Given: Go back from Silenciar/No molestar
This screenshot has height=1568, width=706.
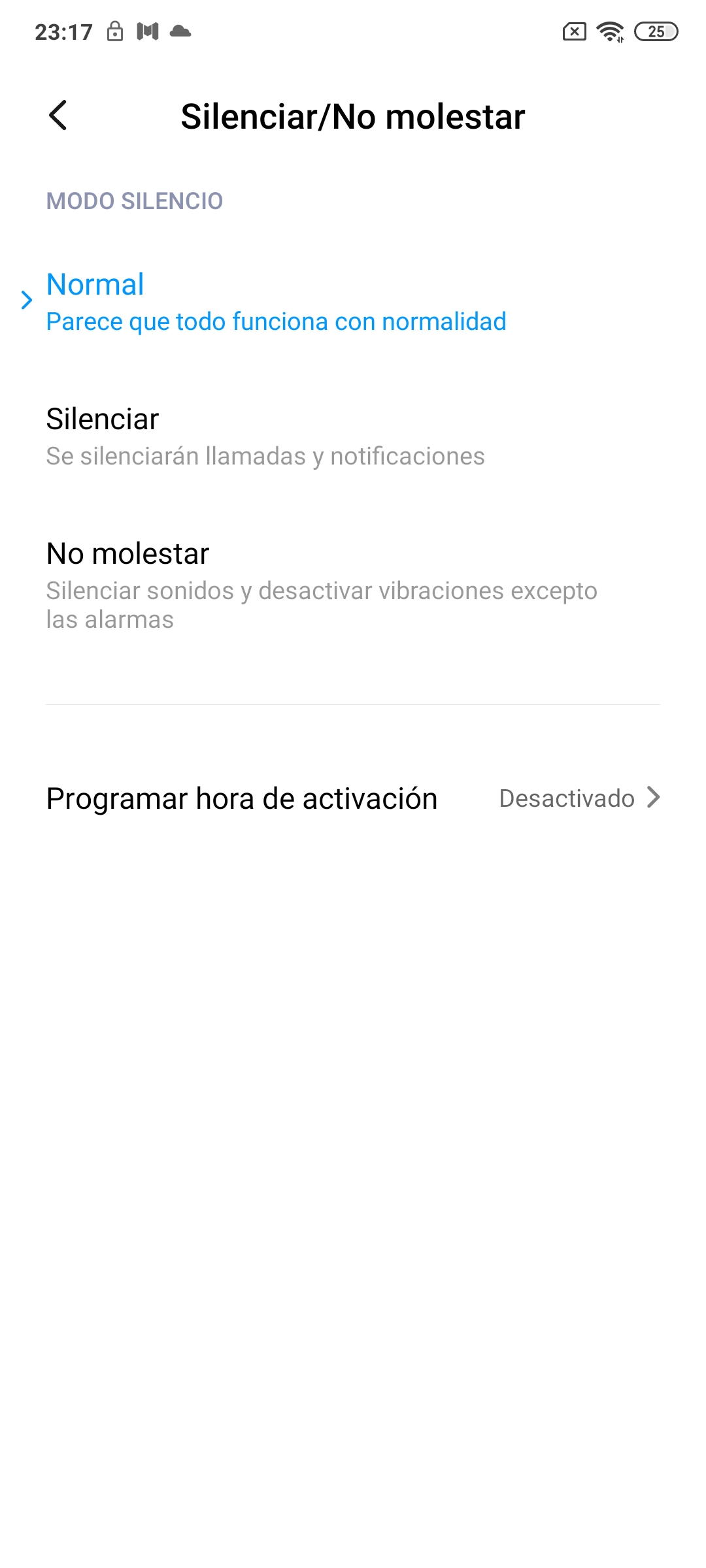Looking at the screenshot, I should 58,116.
